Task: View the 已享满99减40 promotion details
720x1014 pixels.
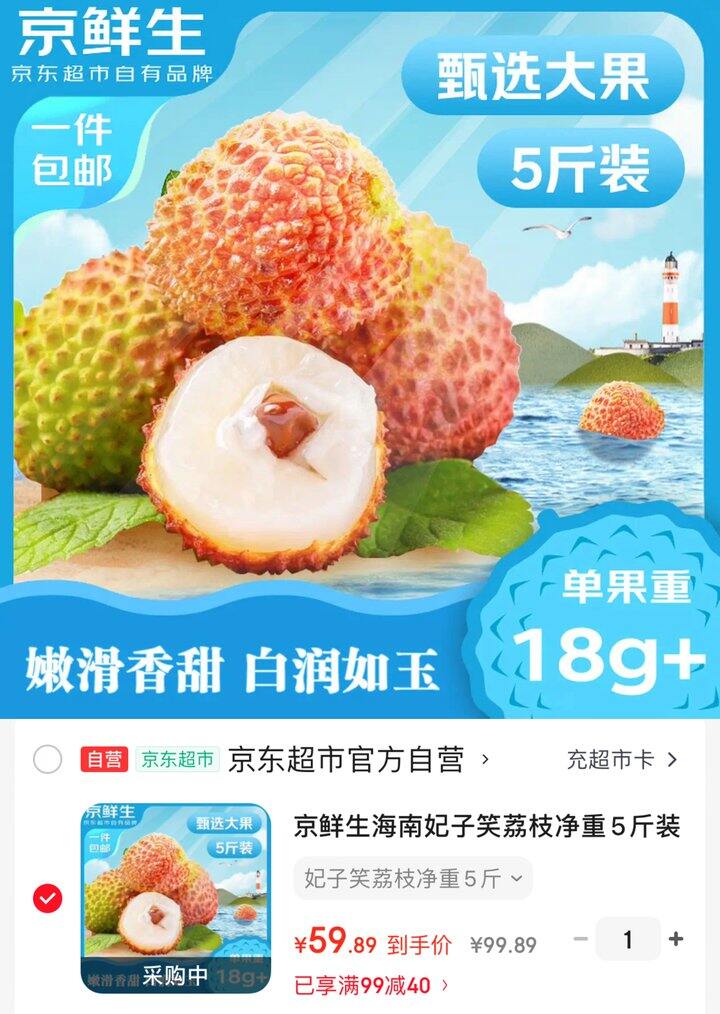Action: [x=371, y=986]
